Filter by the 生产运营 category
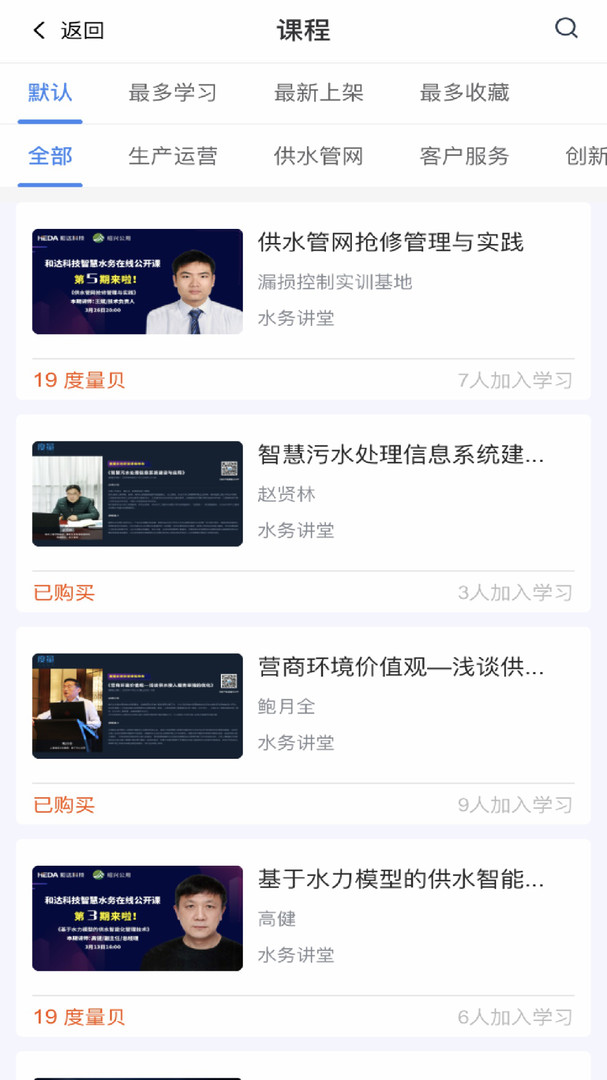This screenshot has height=1080, width=607. click(173, 155)
